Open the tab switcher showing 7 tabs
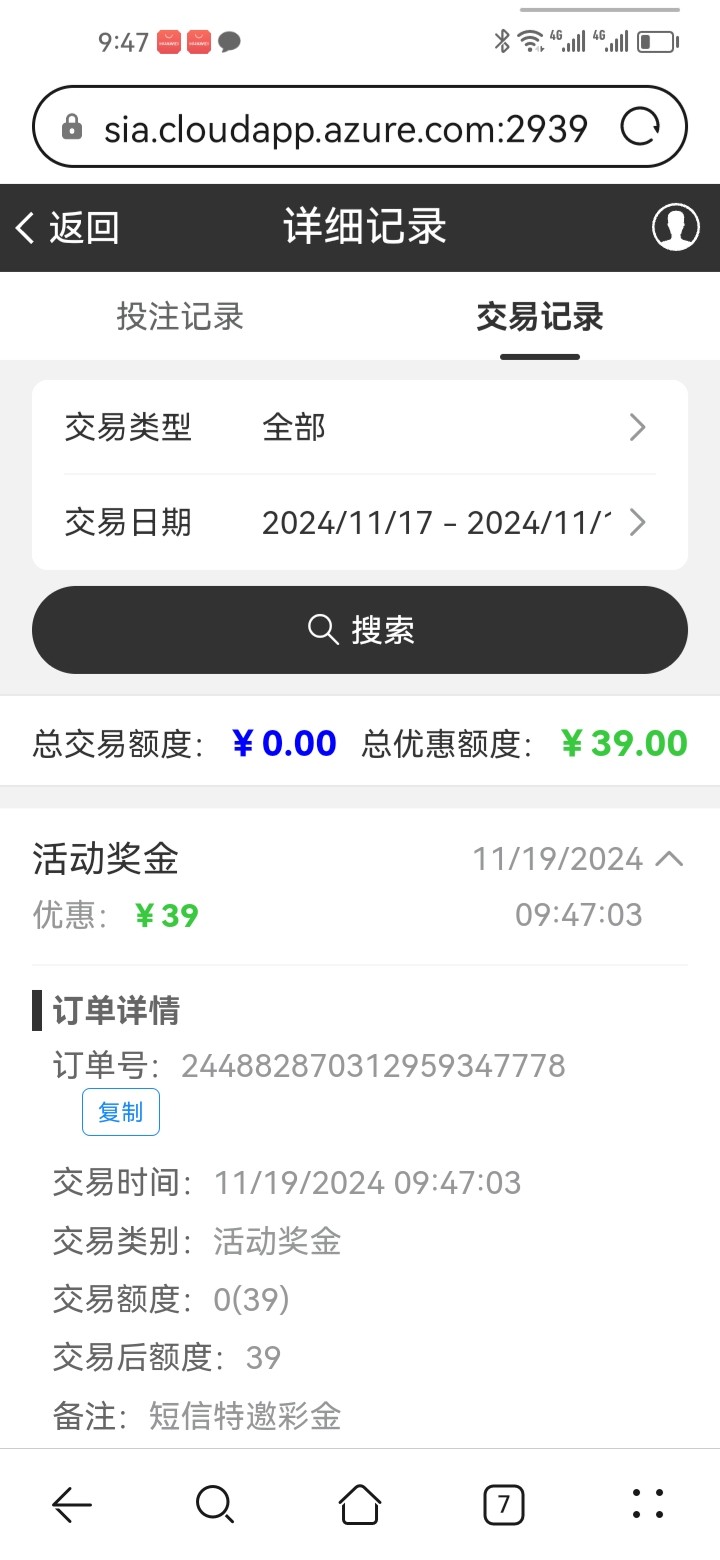Viewport: 720px width, 1560px height. 504,1503
